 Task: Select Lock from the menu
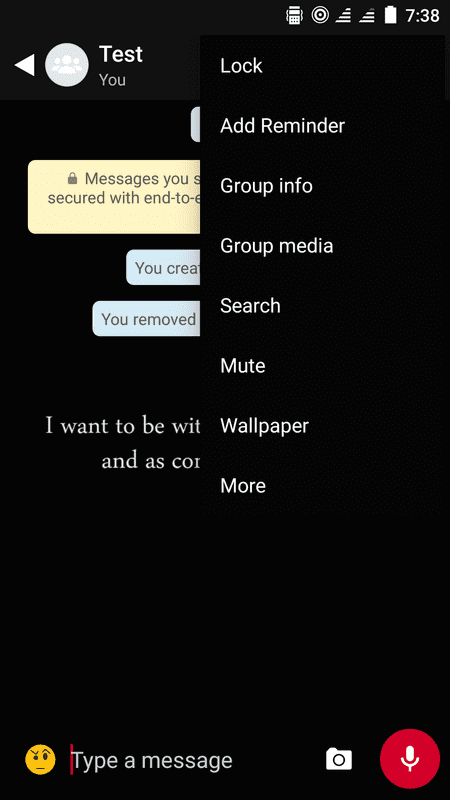coord(322,66)
